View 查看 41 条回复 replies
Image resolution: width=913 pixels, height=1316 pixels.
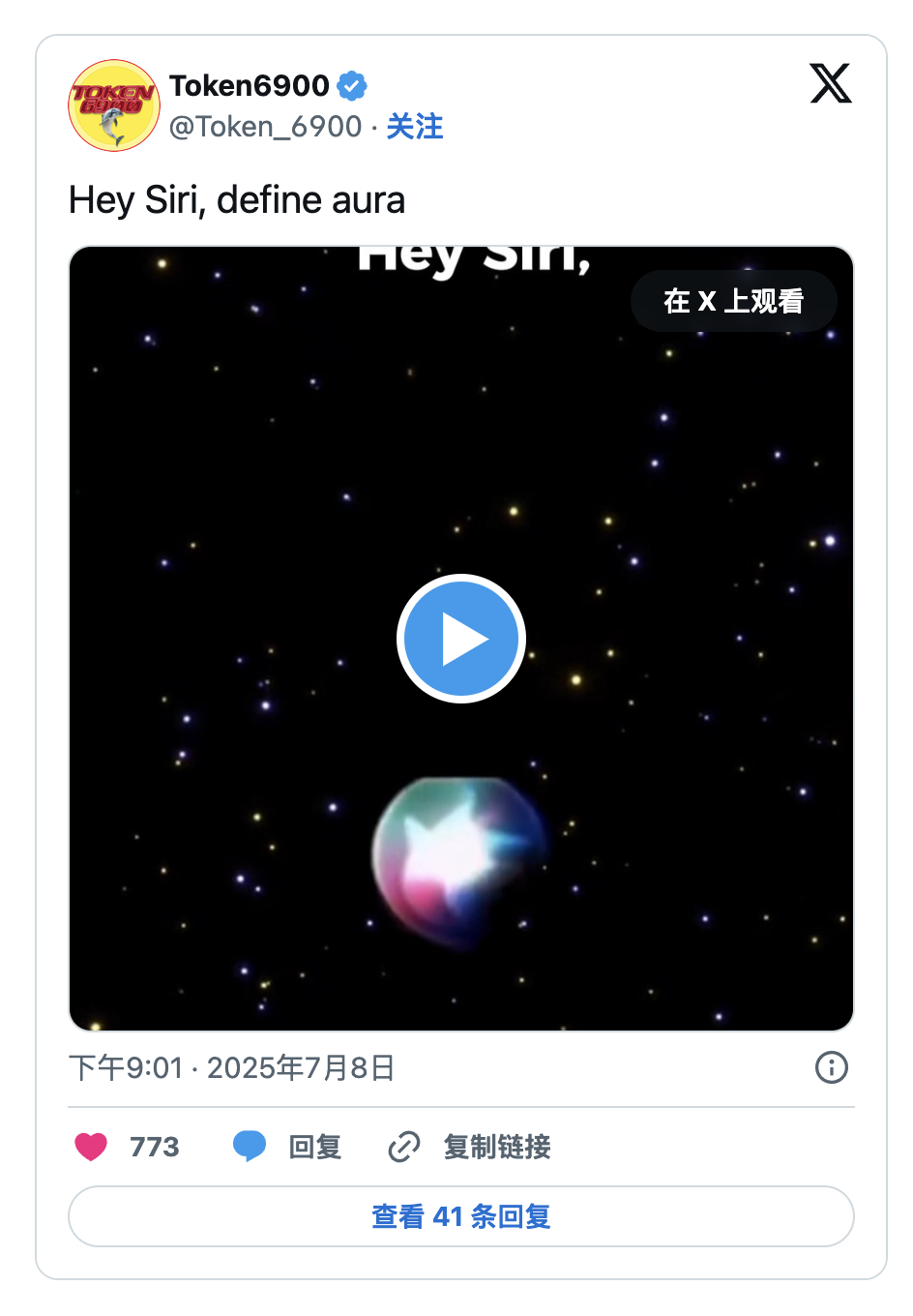click(460, 1216)
